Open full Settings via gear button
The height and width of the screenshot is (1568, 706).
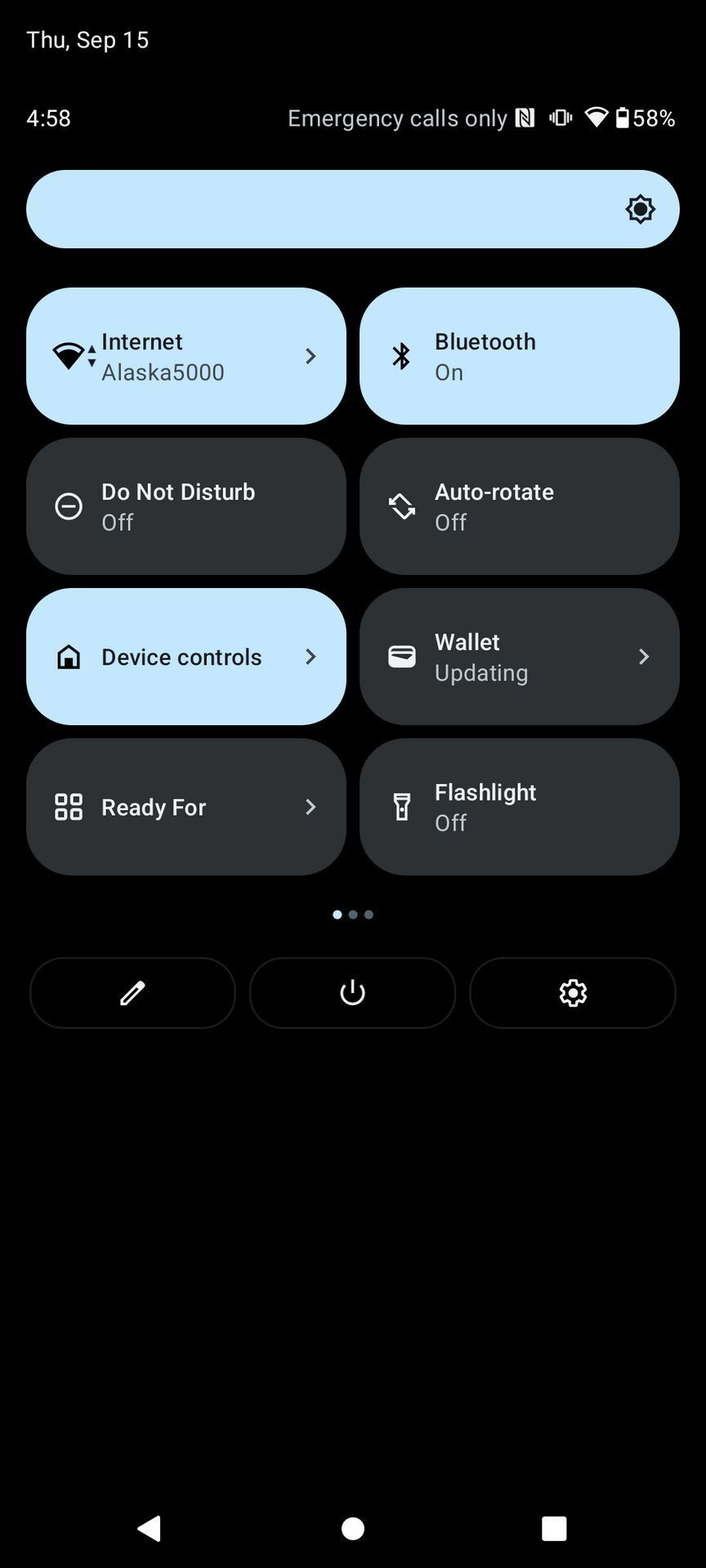(x=573, y=992)
